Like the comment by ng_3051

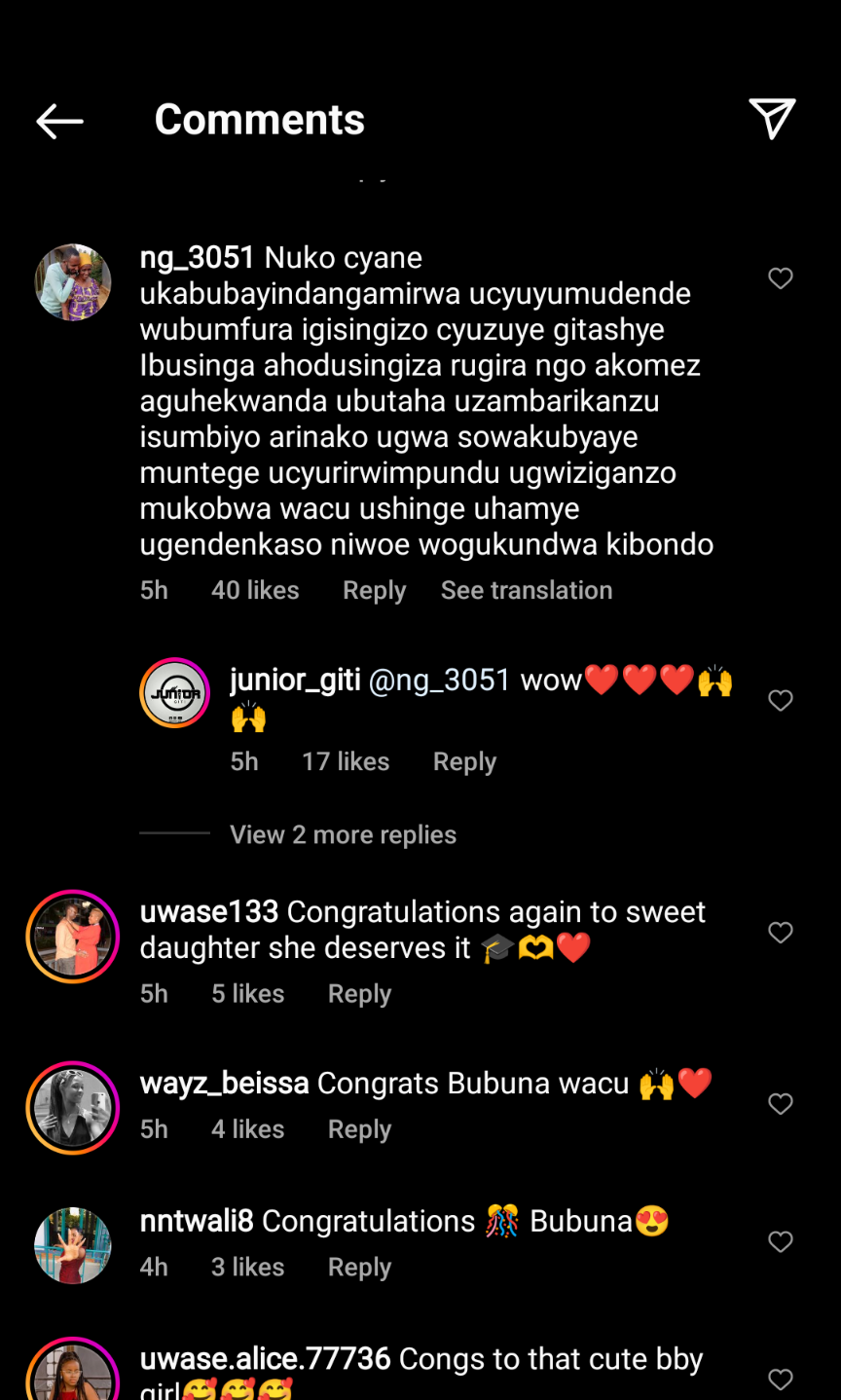point(780,278)
